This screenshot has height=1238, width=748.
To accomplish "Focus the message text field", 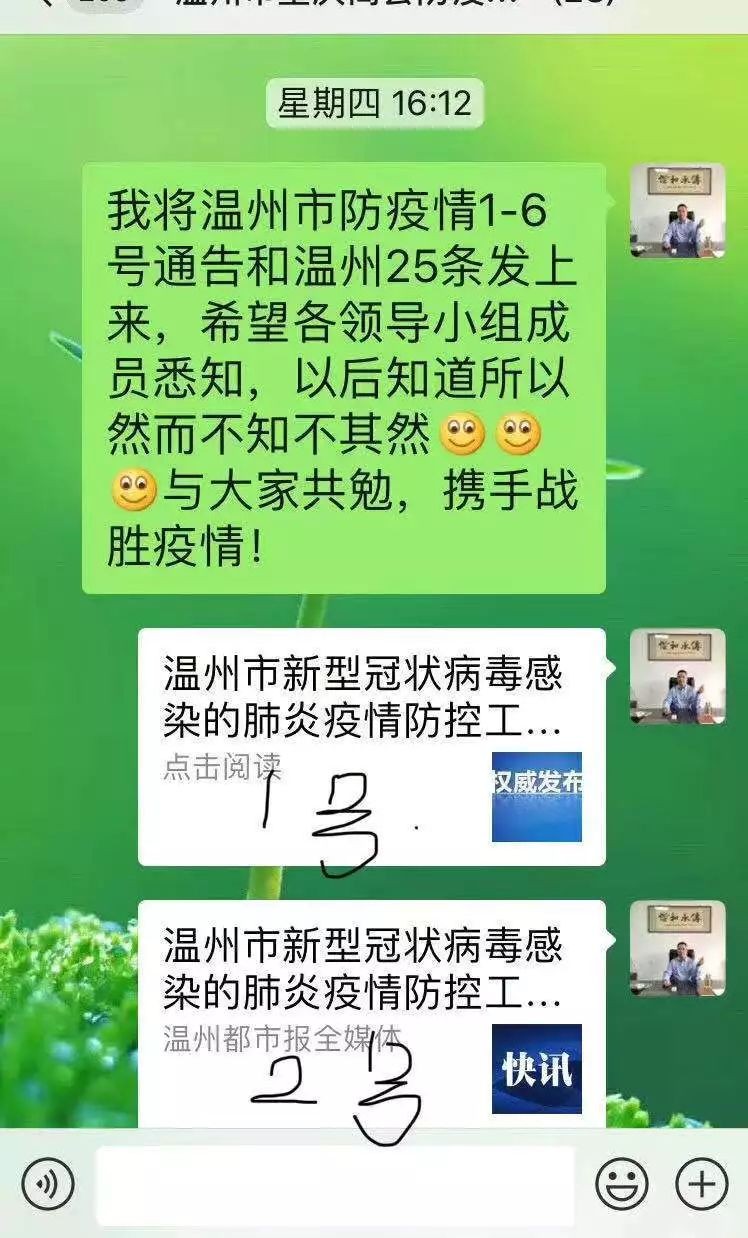I will (335, 1185).
